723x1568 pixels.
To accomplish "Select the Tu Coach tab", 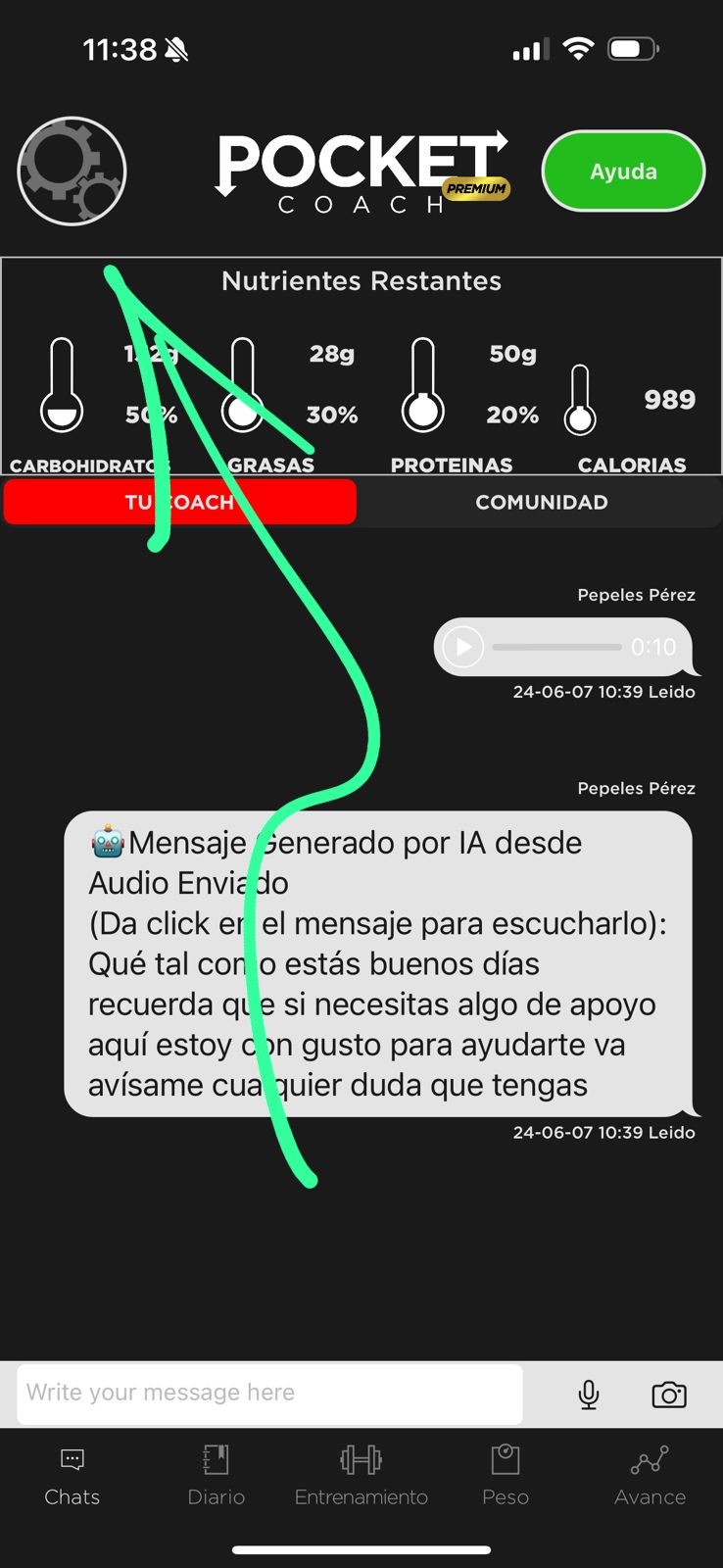I will tap(180, 502).
